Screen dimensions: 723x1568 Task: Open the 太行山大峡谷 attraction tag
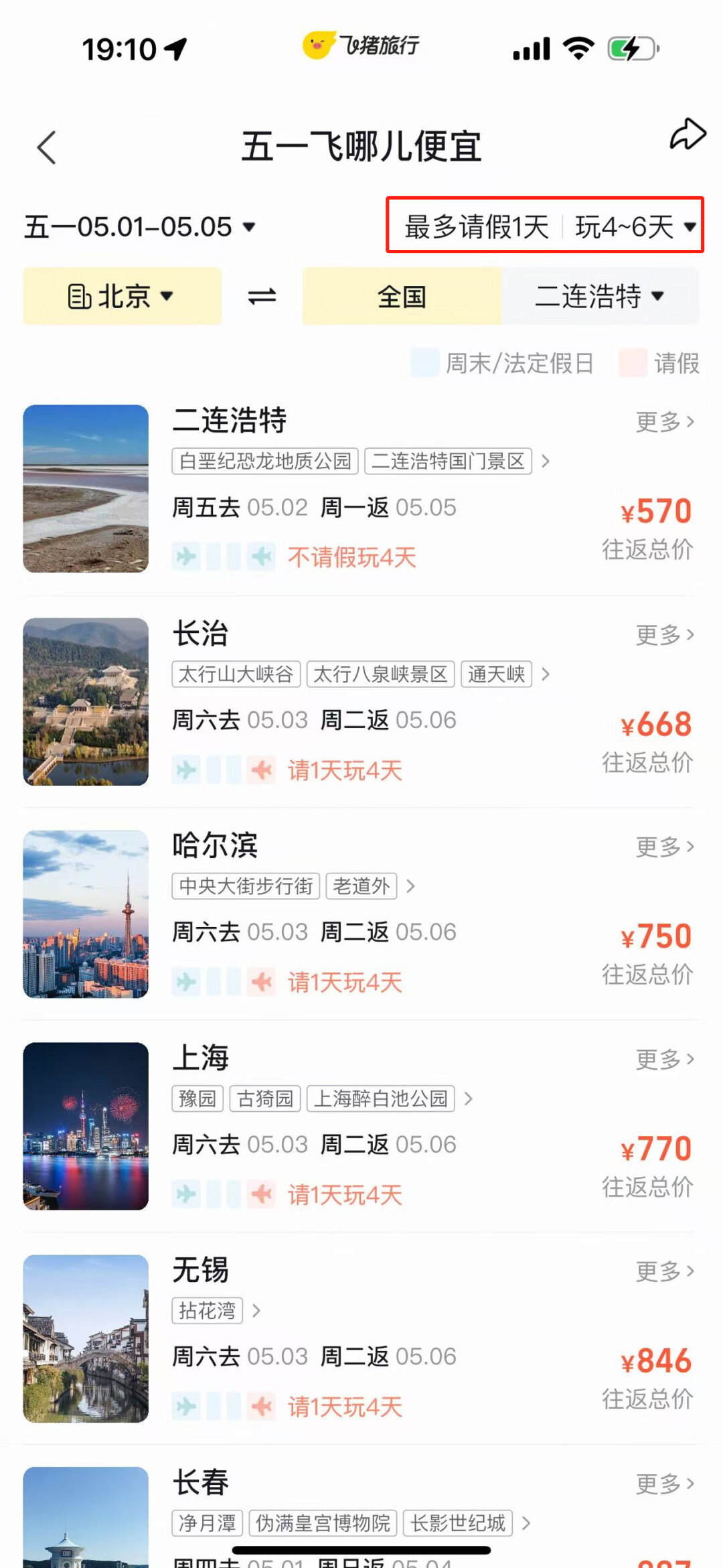(236, 674)
